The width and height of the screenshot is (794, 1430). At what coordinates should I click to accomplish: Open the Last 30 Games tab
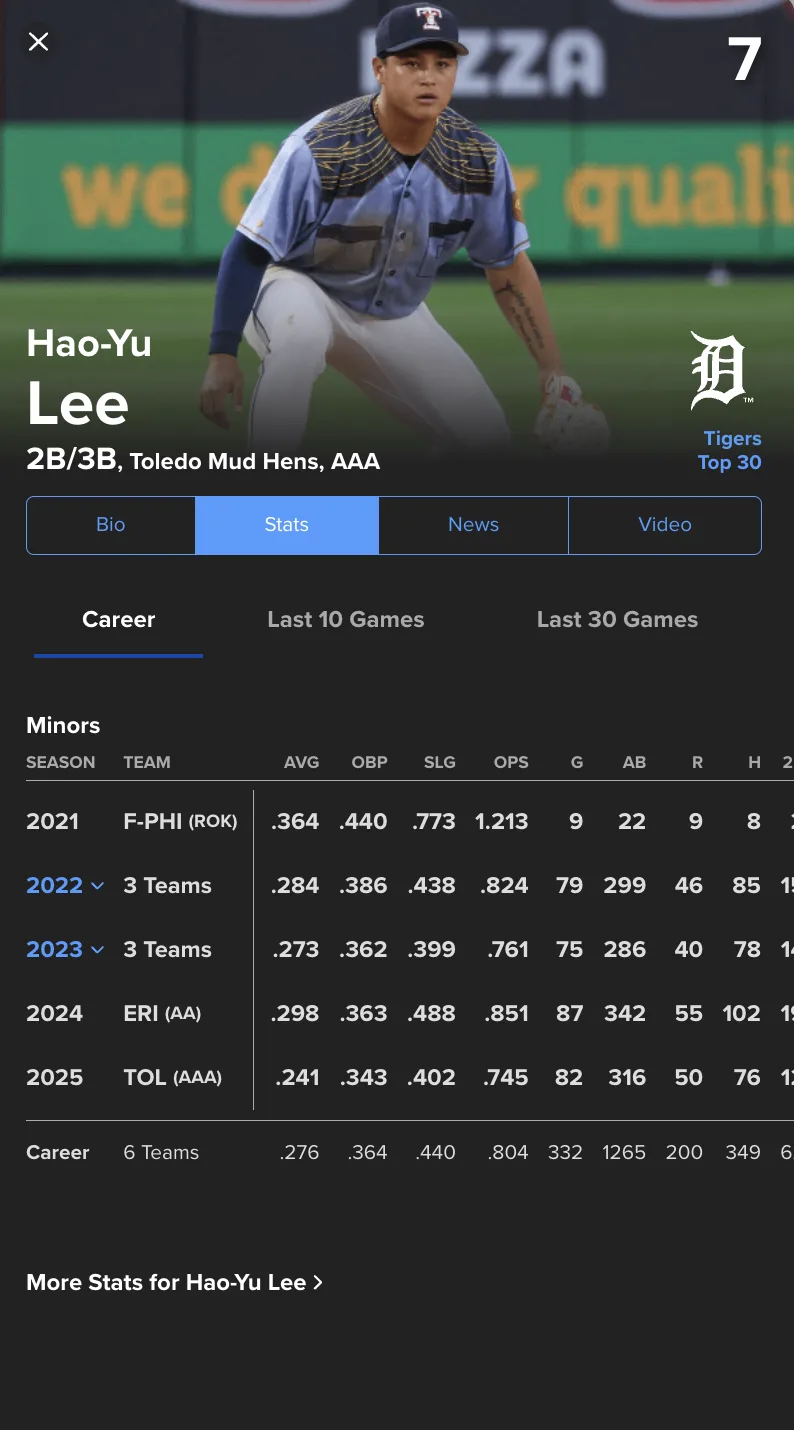pos(617,619)
